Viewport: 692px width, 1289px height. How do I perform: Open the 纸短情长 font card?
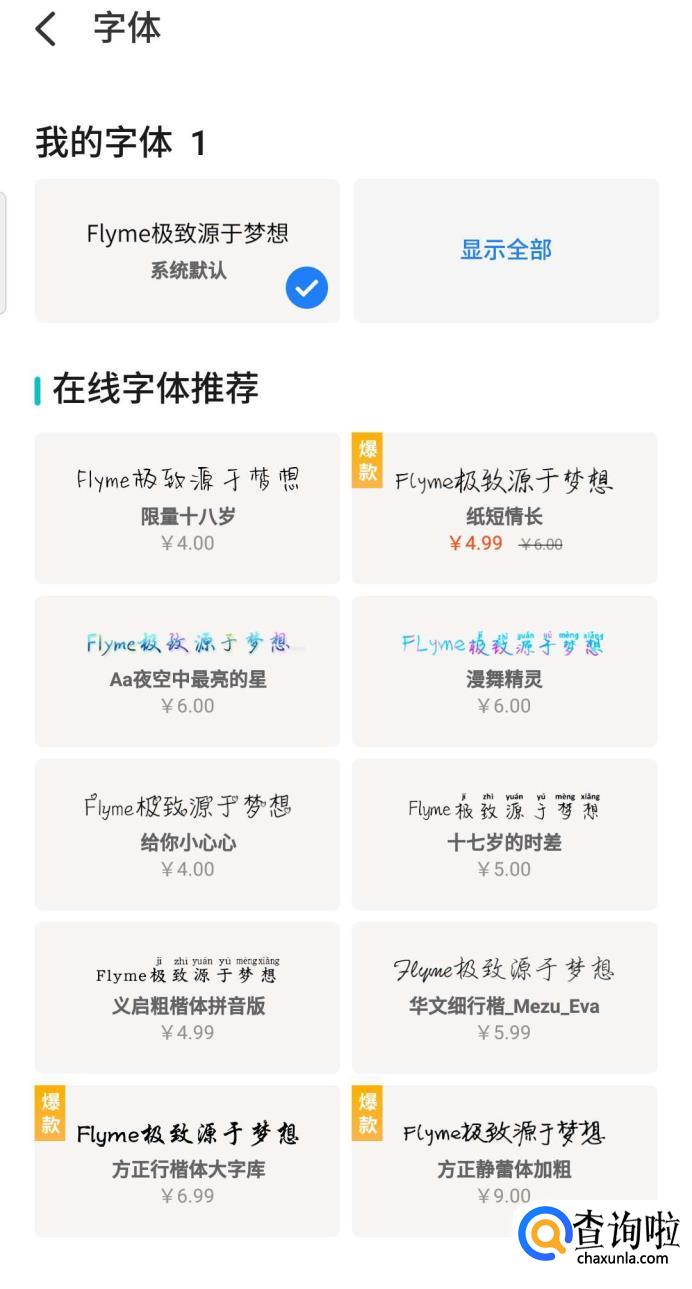pyautogui.click(x=505, y=508)
